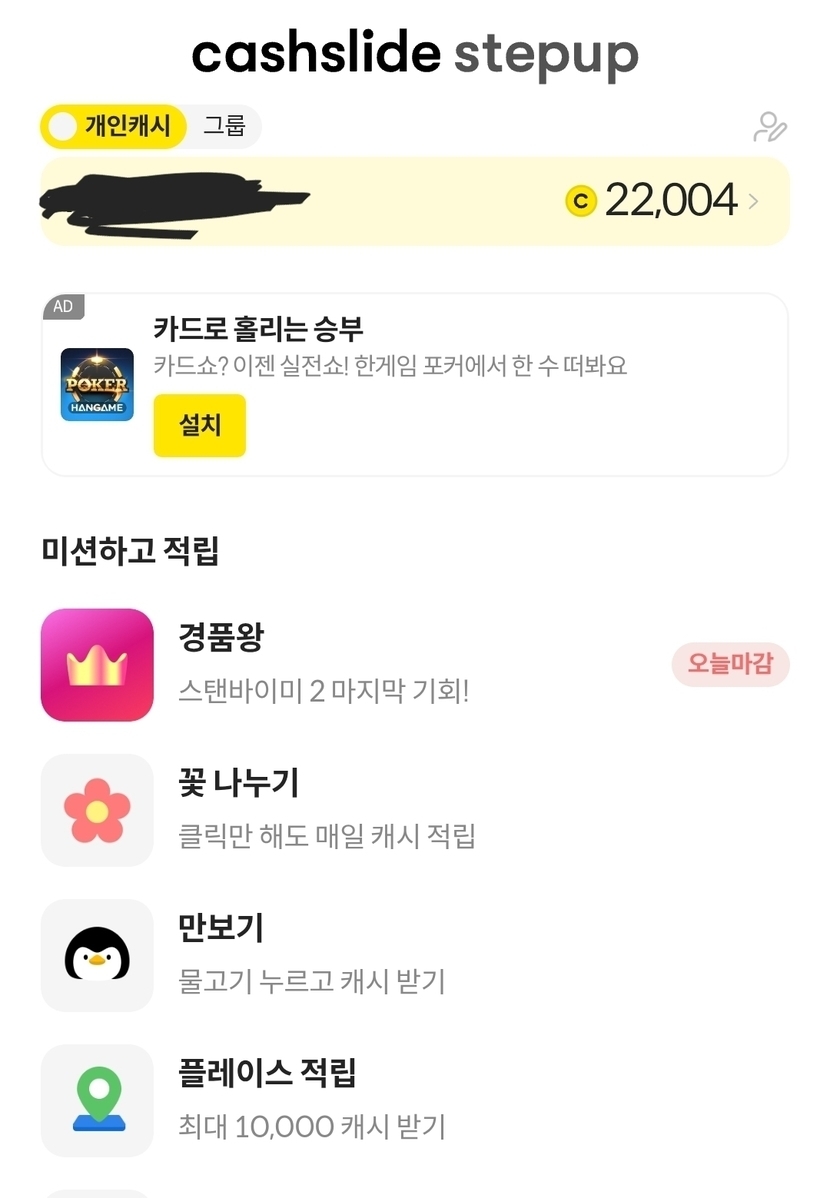Select the 개인캐시 tab
Viewport: 830px width, 1198px height.
click(x=114, y=126)
